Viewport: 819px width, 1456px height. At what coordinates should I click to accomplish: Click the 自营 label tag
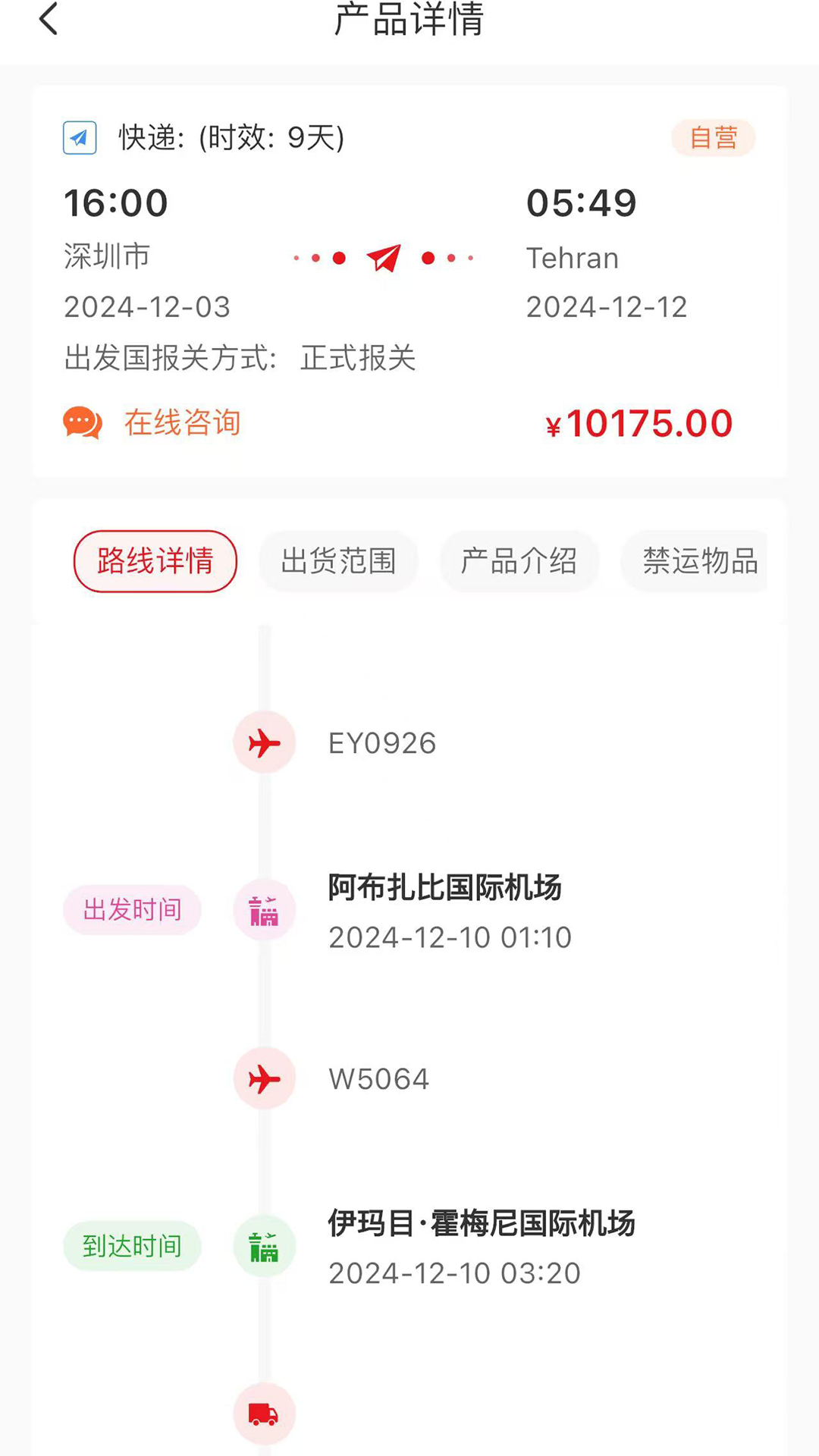(x=714, y=137)
